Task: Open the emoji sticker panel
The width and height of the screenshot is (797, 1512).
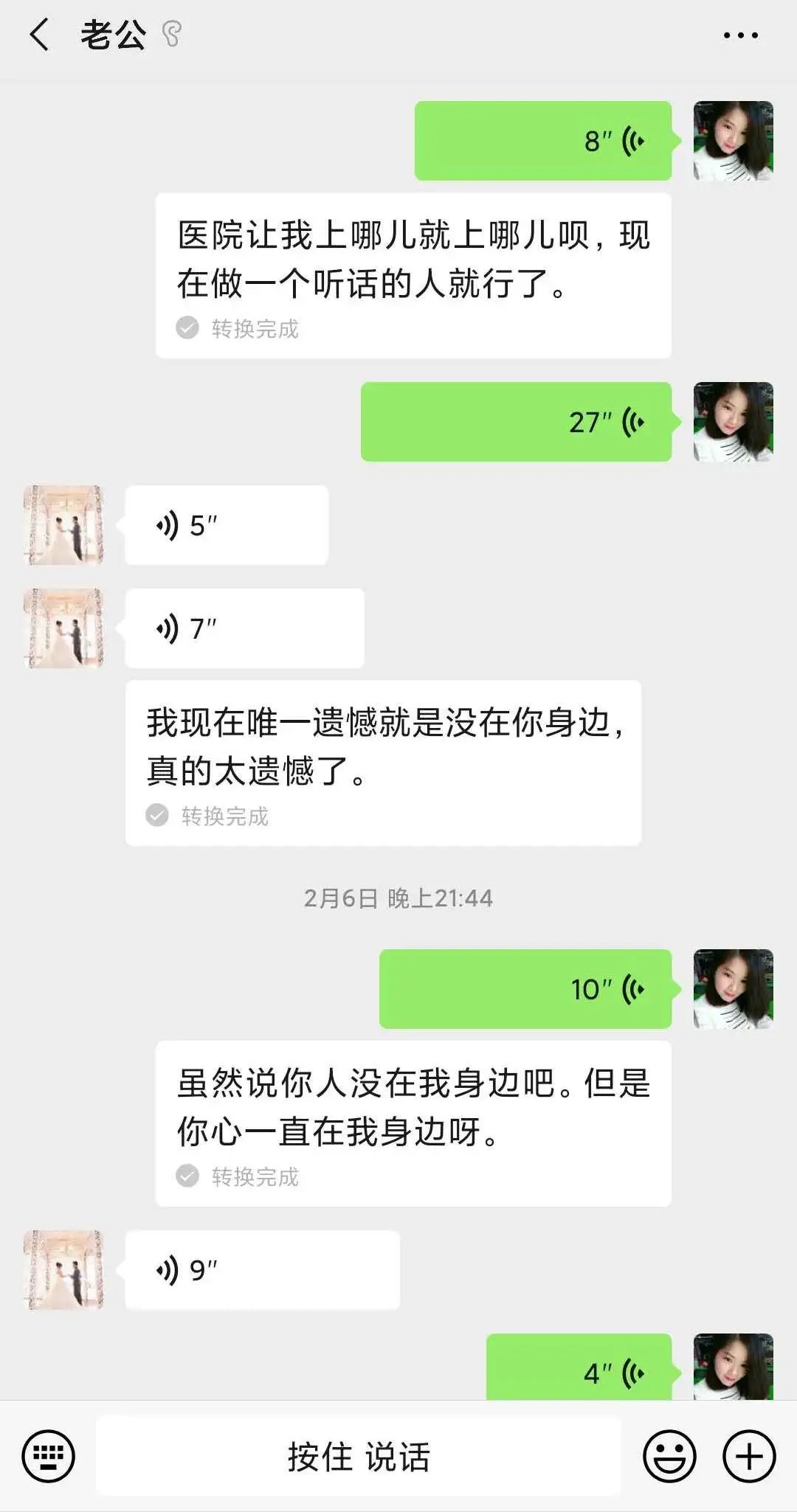Action: coord(669,1456)
